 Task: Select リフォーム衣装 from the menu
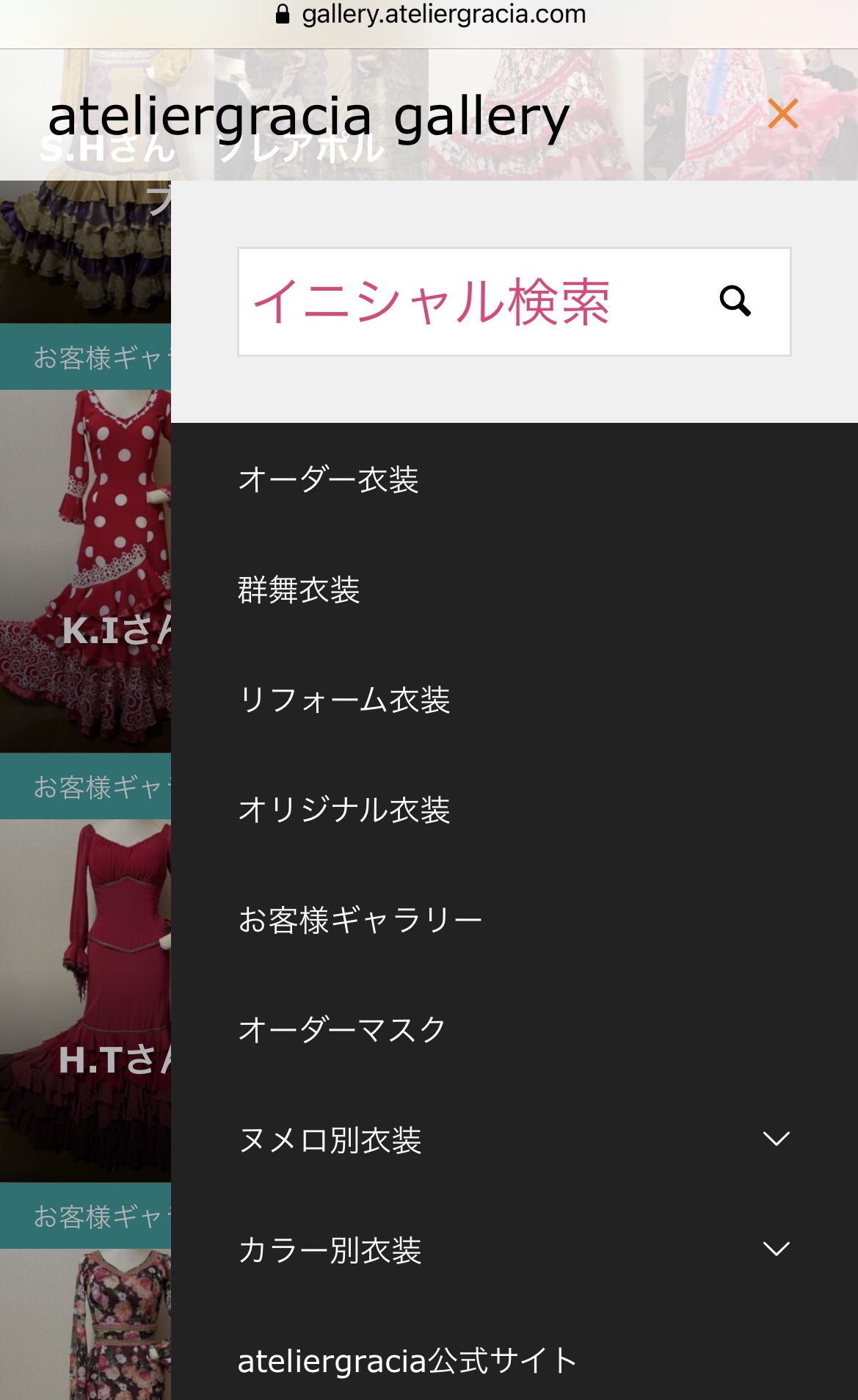tap(343, 700)
